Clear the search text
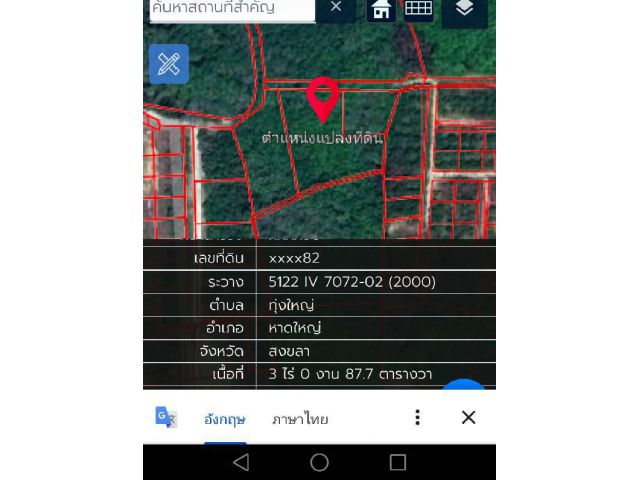Viewport: 640px width, 480px height. click(x=336, y=8)
